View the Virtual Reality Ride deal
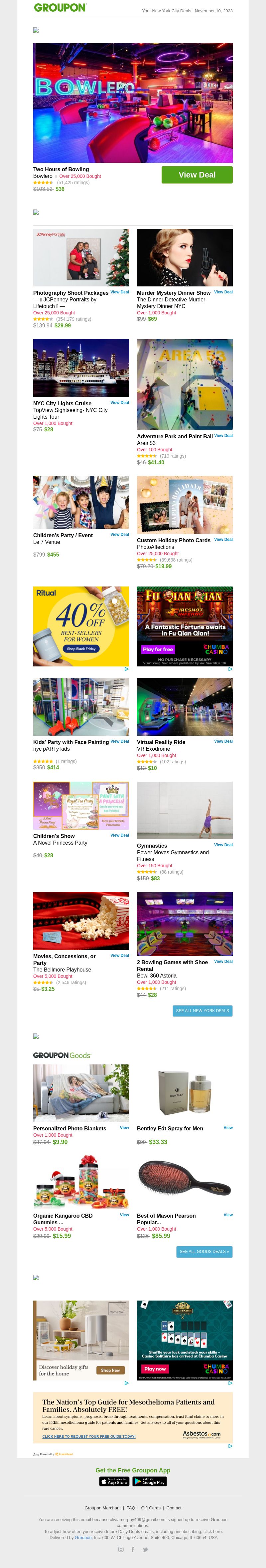The height and width of the screenshot is (1568, 266). pyautogui.click(x=223, y=741)
